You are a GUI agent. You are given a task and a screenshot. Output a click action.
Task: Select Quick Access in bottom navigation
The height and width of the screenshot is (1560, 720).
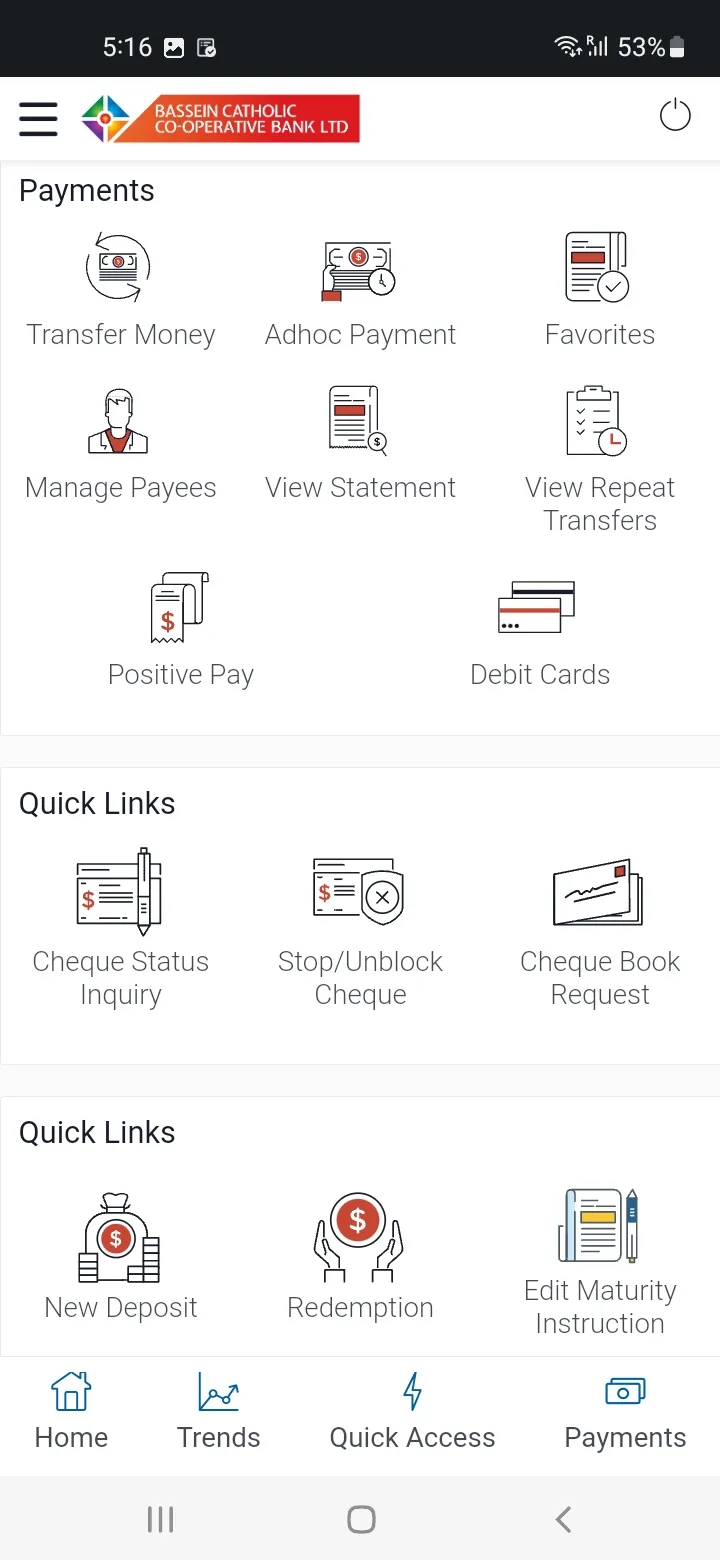[x=412, y=1410]
